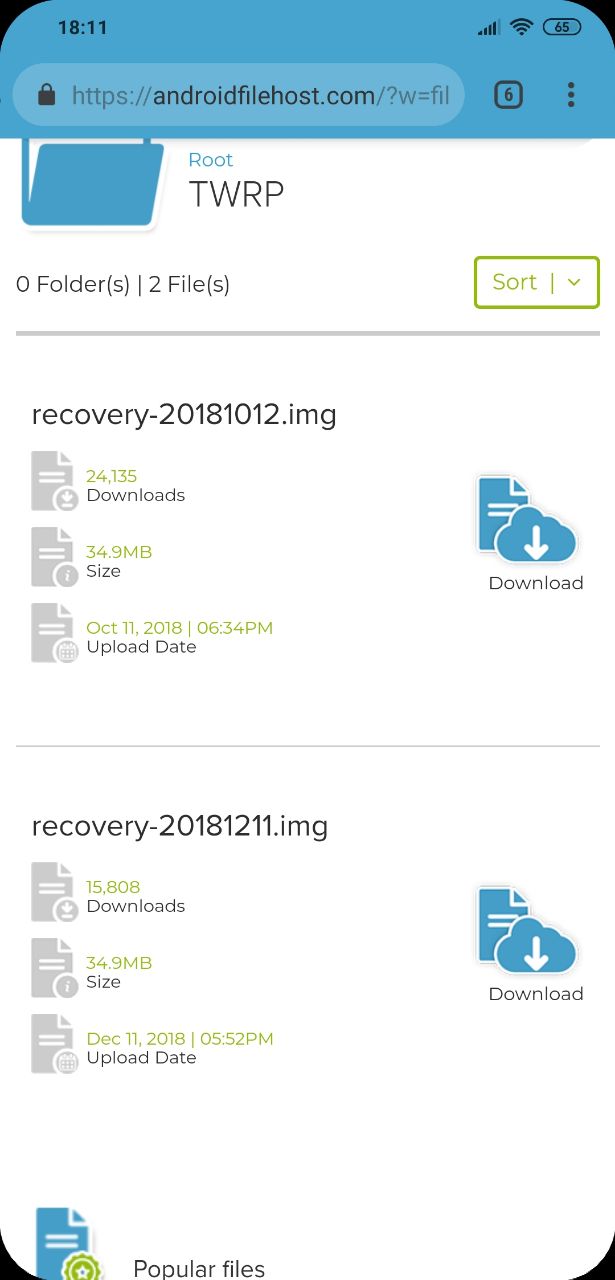The height and width of the screenshot is (1280, 615).
Task: Open the Sort dropdown
Action: pyautogui.click(x=537, y=282)
